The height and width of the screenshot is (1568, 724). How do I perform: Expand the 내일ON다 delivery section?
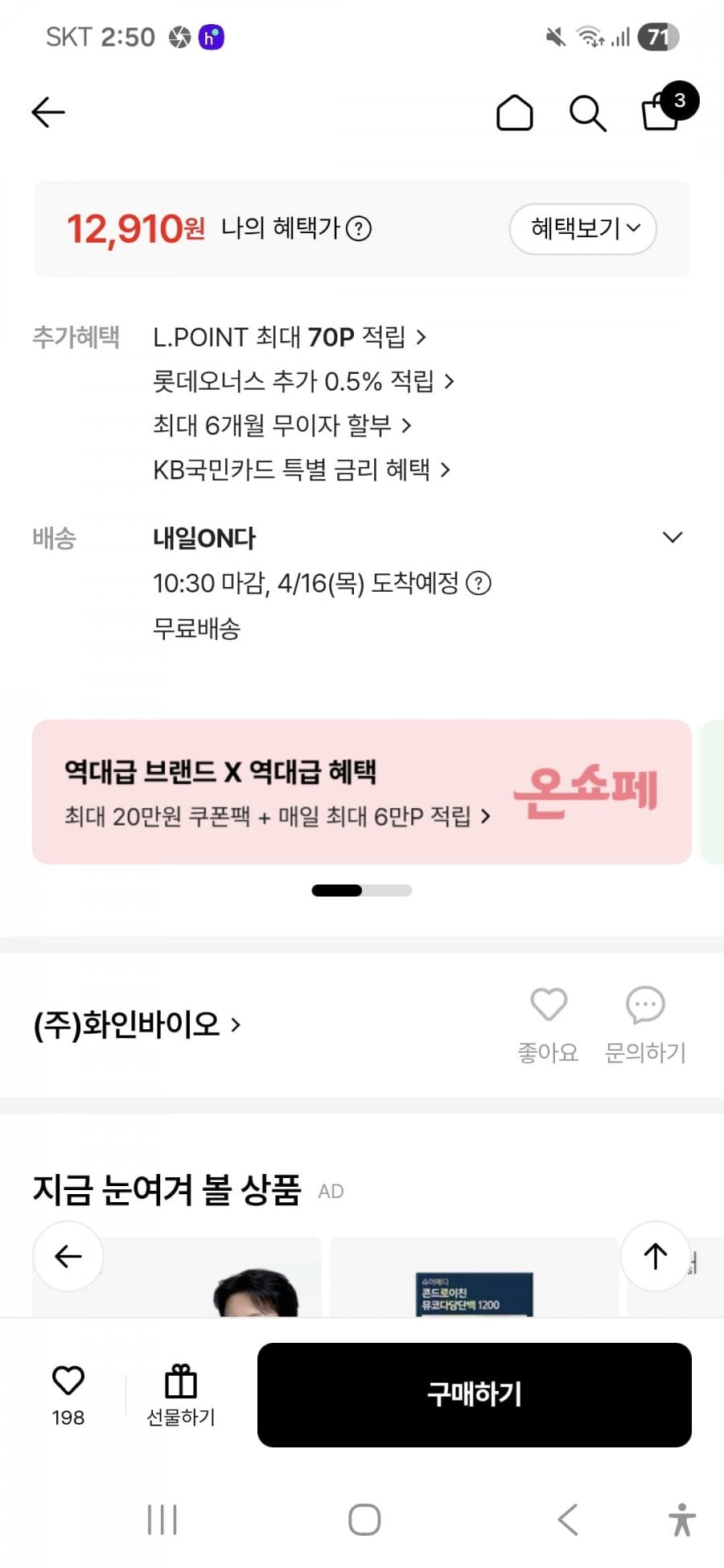pyautogui.click(x=672, y=537)
